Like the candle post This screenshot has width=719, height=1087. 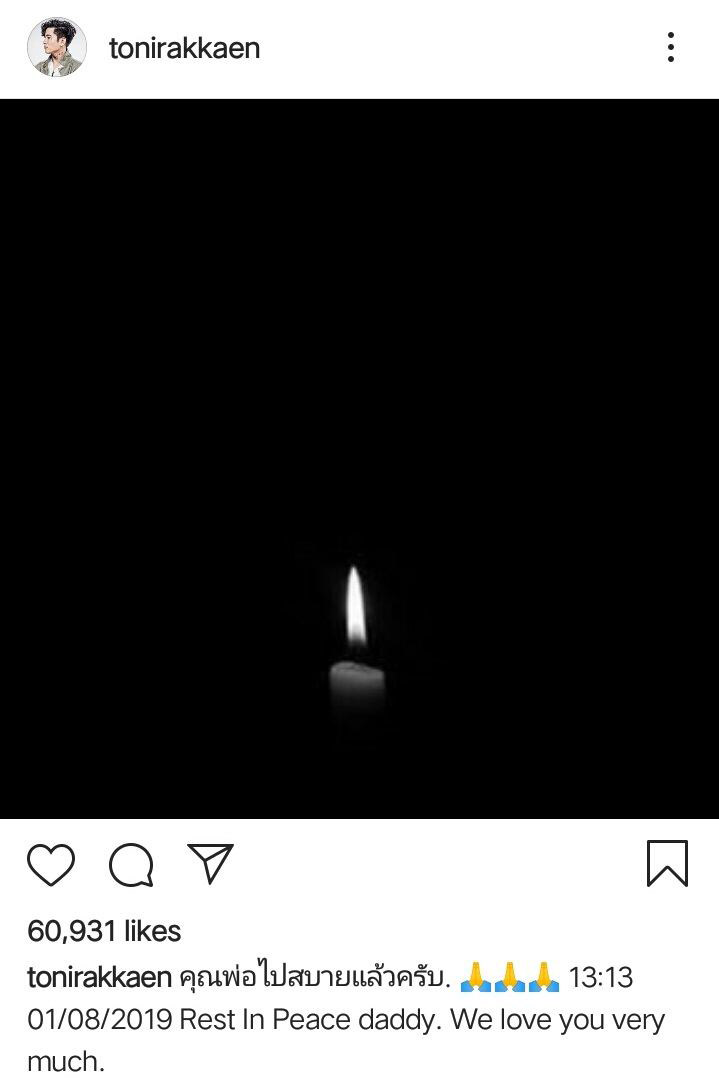(x=51, y=864)
